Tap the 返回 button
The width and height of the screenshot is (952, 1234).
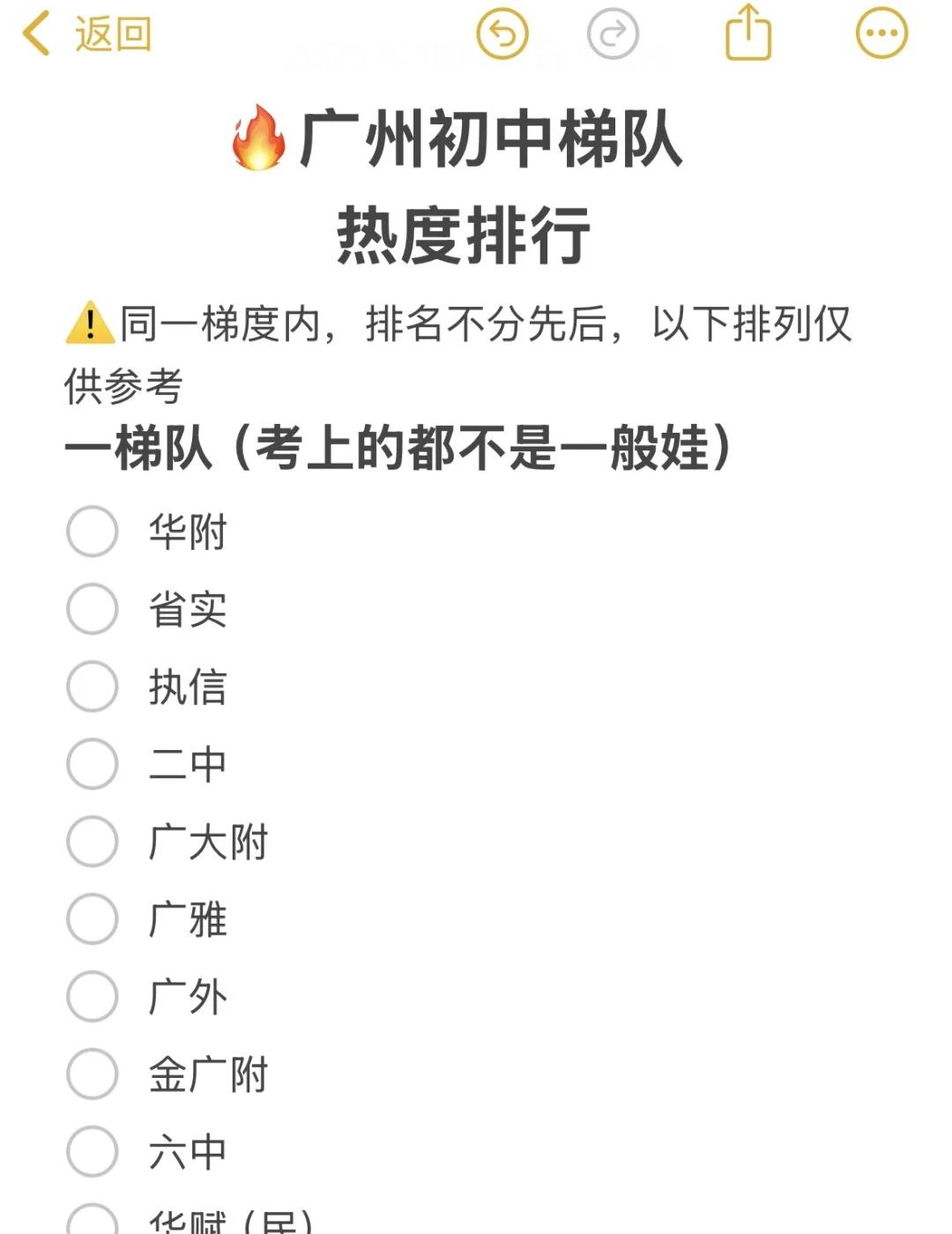(x=113, y=33)
